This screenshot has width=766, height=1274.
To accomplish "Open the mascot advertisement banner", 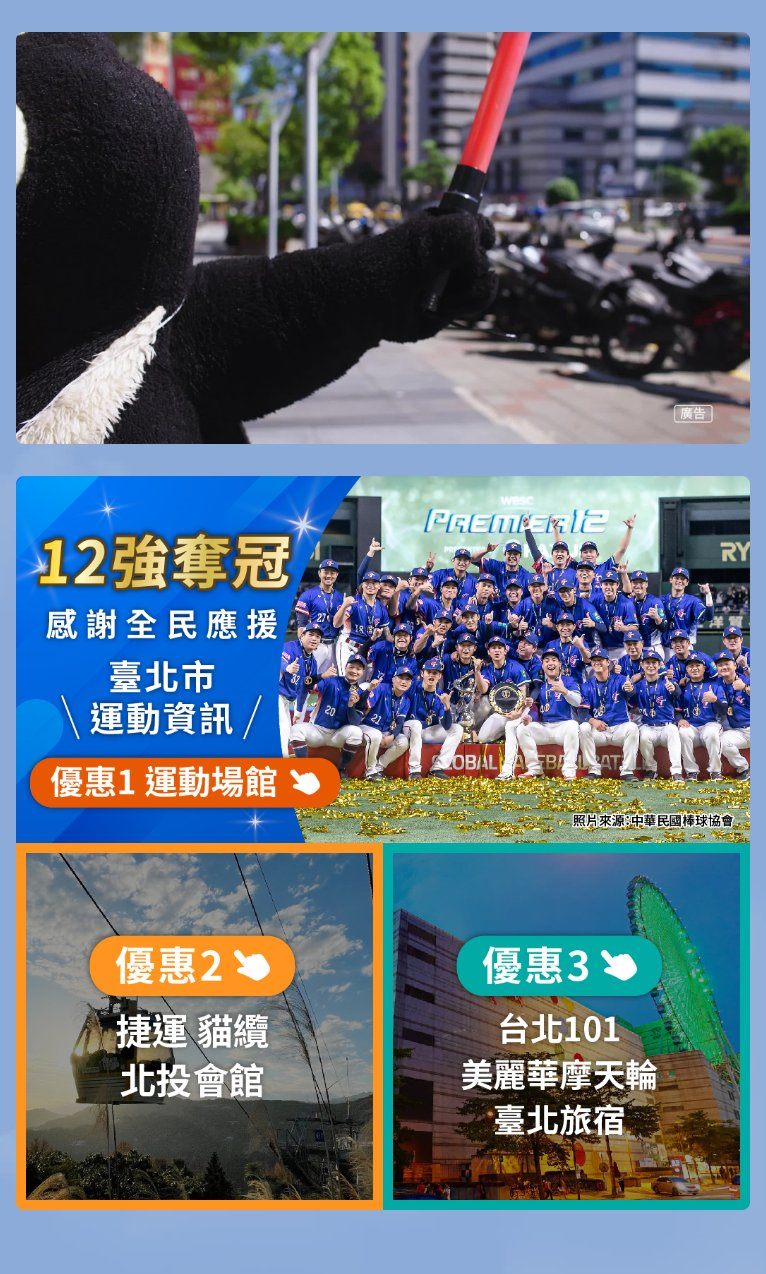I will coord(382,238).
